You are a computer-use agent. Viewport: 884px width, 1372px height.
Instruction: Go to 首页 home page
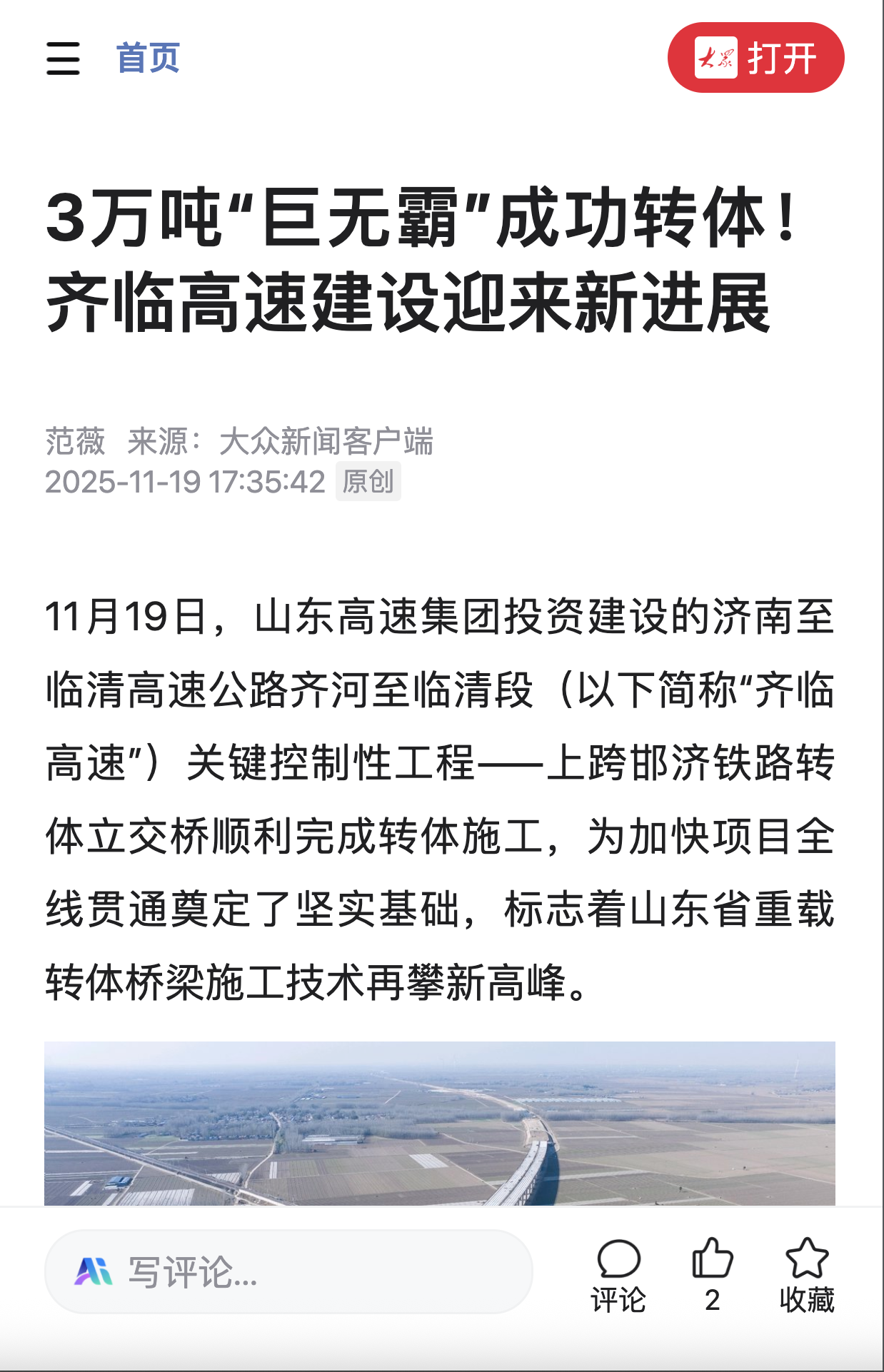(x=148, y=58)
